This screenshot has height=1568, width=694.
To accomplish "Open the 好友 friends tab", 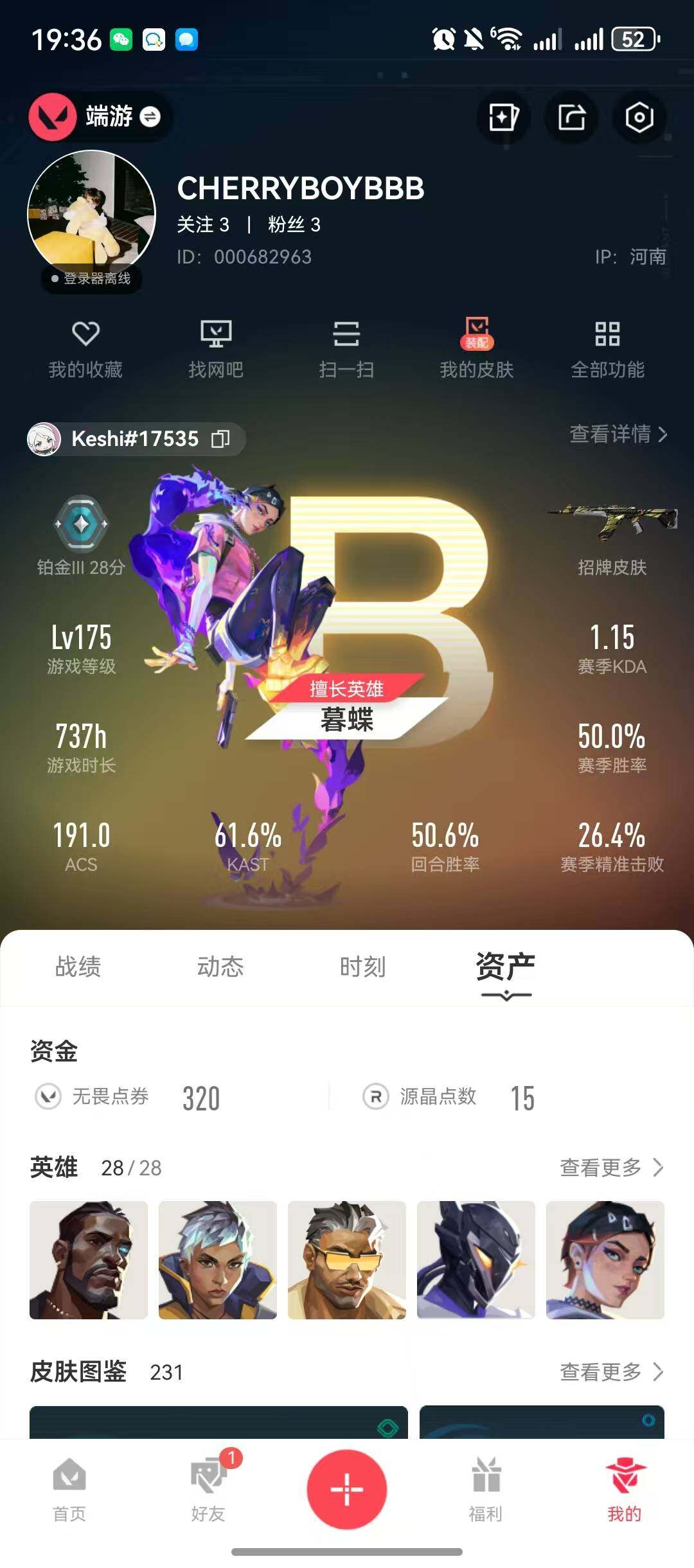I will click(208, 1490).
